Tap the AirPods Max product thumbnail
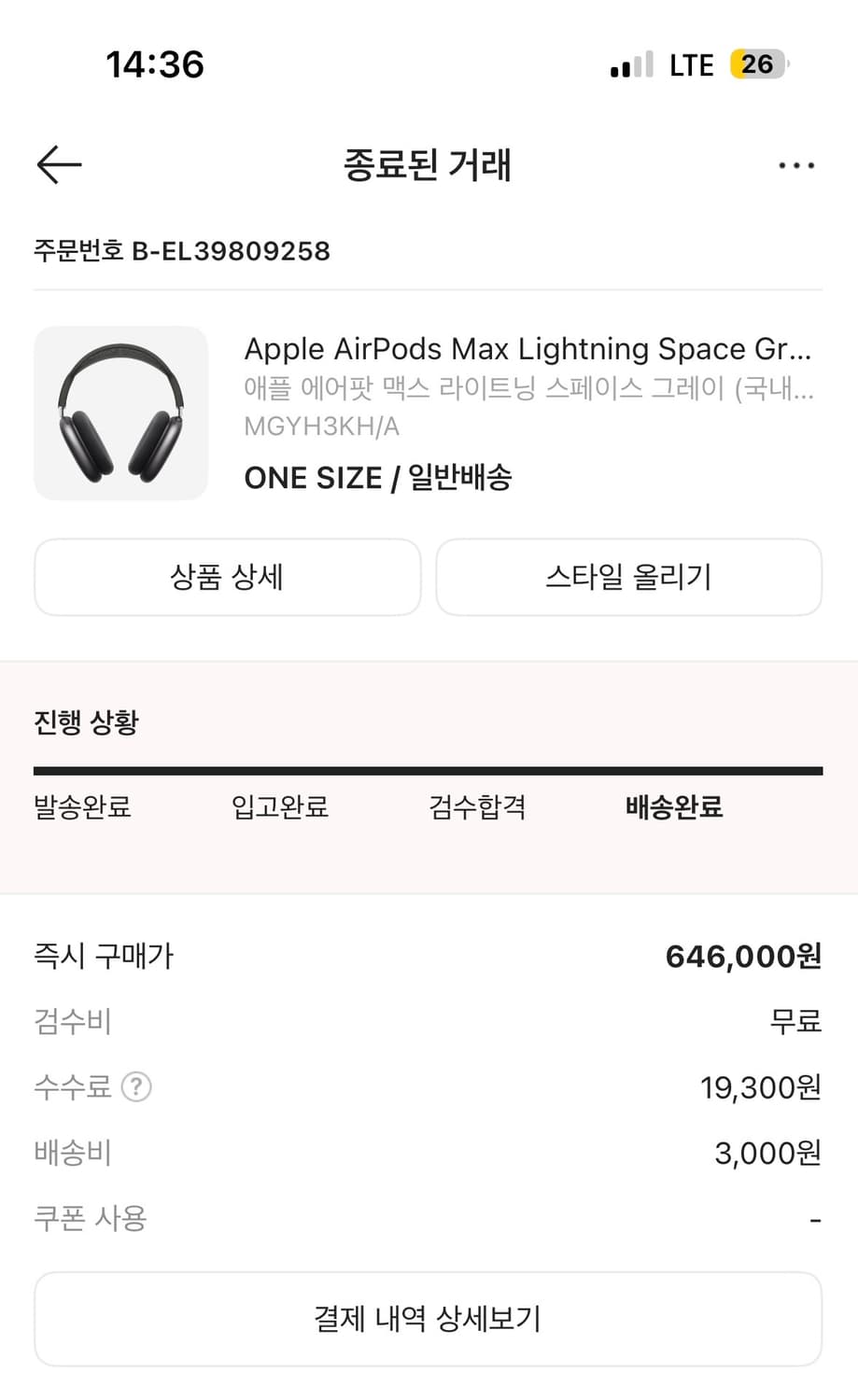The width and height of the screenshot is (858, 1400). [x=120, y=412]
